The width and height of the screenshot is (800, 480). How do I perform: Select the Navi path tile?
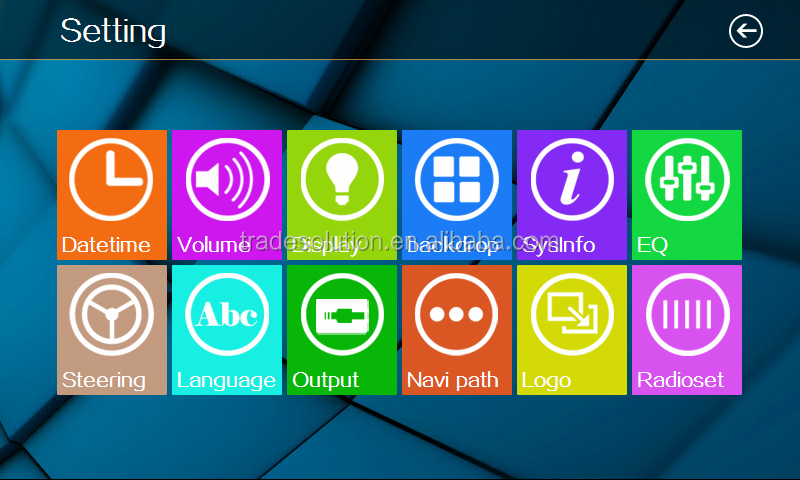pos(456,329)
